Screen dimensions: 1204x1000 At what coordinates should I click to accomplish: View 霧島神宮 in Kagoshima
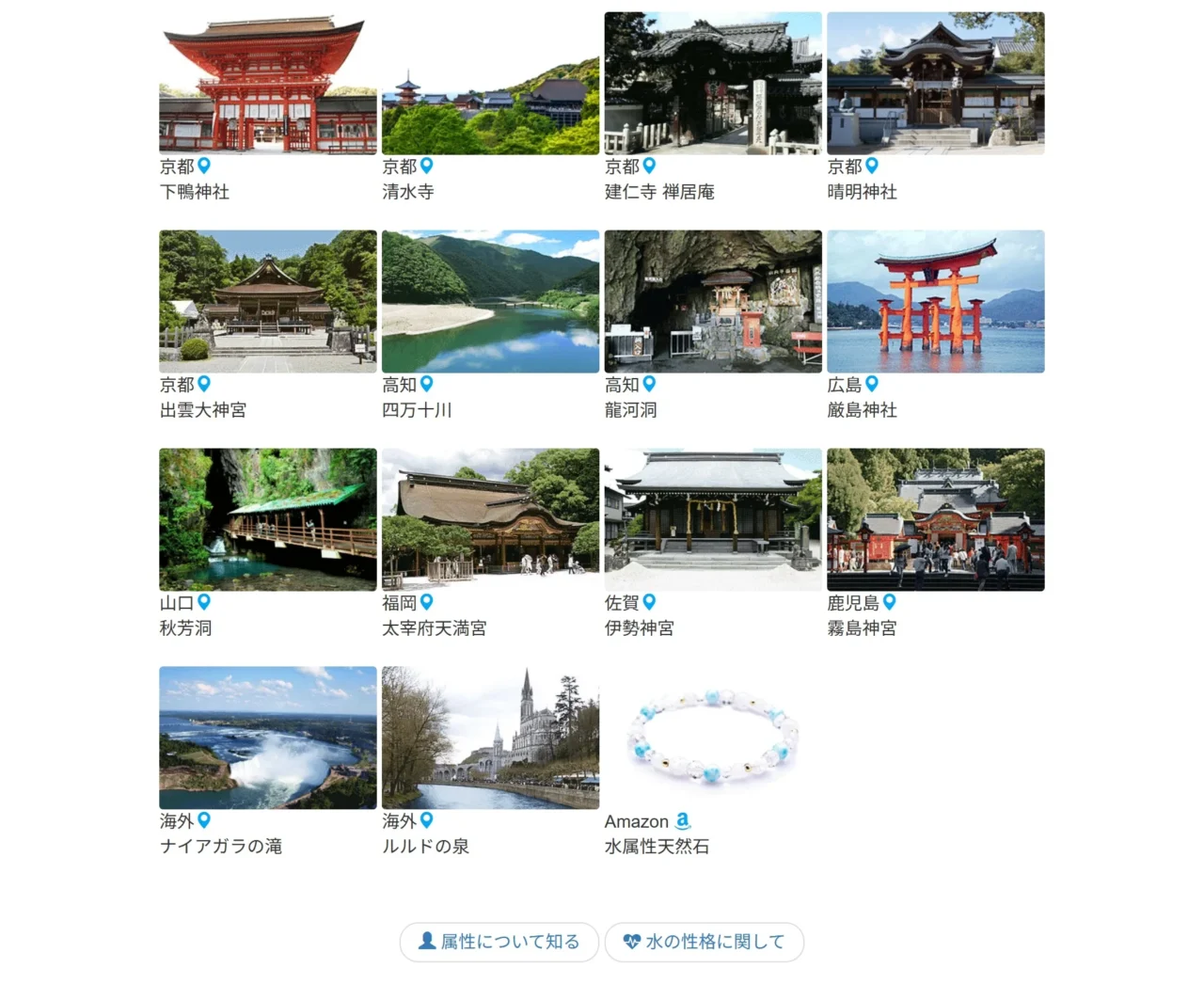(x=935, y=520)
